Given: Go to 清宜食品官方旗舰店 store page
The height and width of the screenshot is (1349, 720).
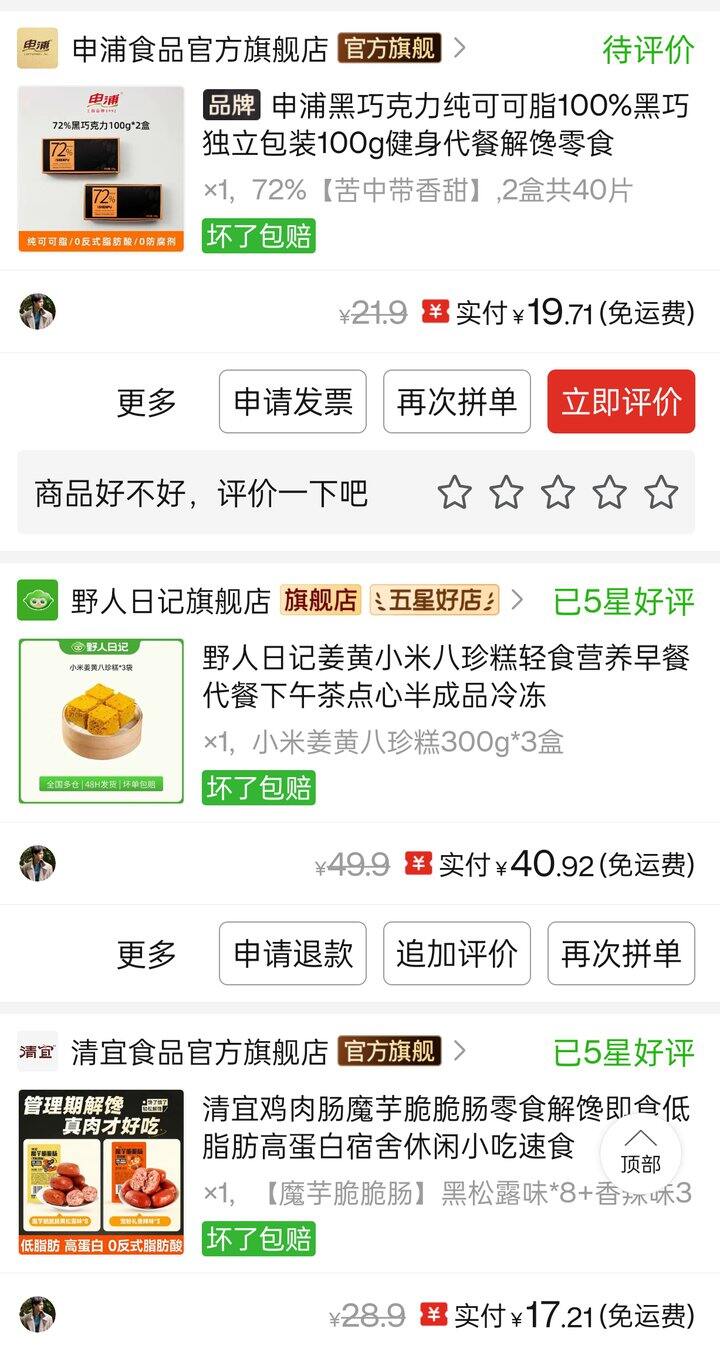Looking at the screenshot, I should [200, 1052].
